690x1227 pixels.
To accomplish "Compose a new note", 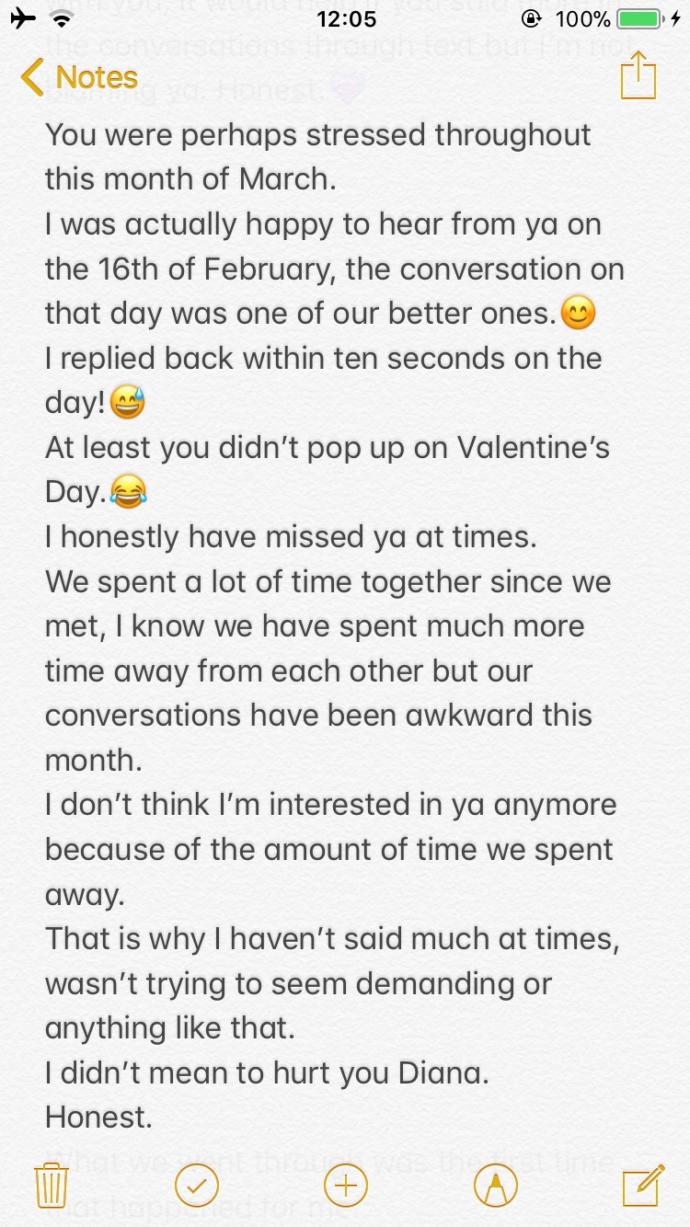I will (642, 1185).
